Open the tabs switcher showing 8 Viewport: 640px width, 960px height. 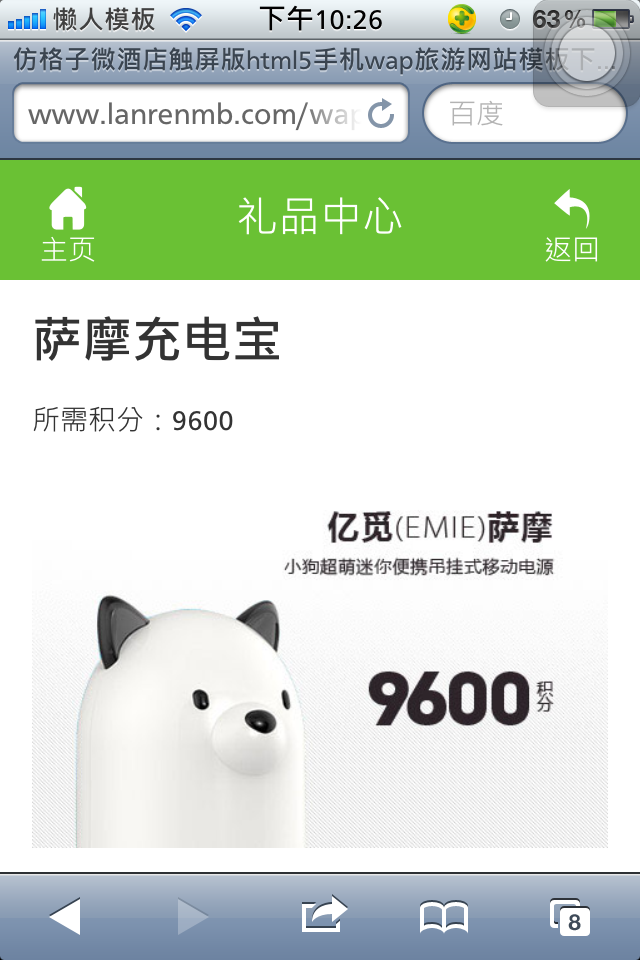click(570, 916)
